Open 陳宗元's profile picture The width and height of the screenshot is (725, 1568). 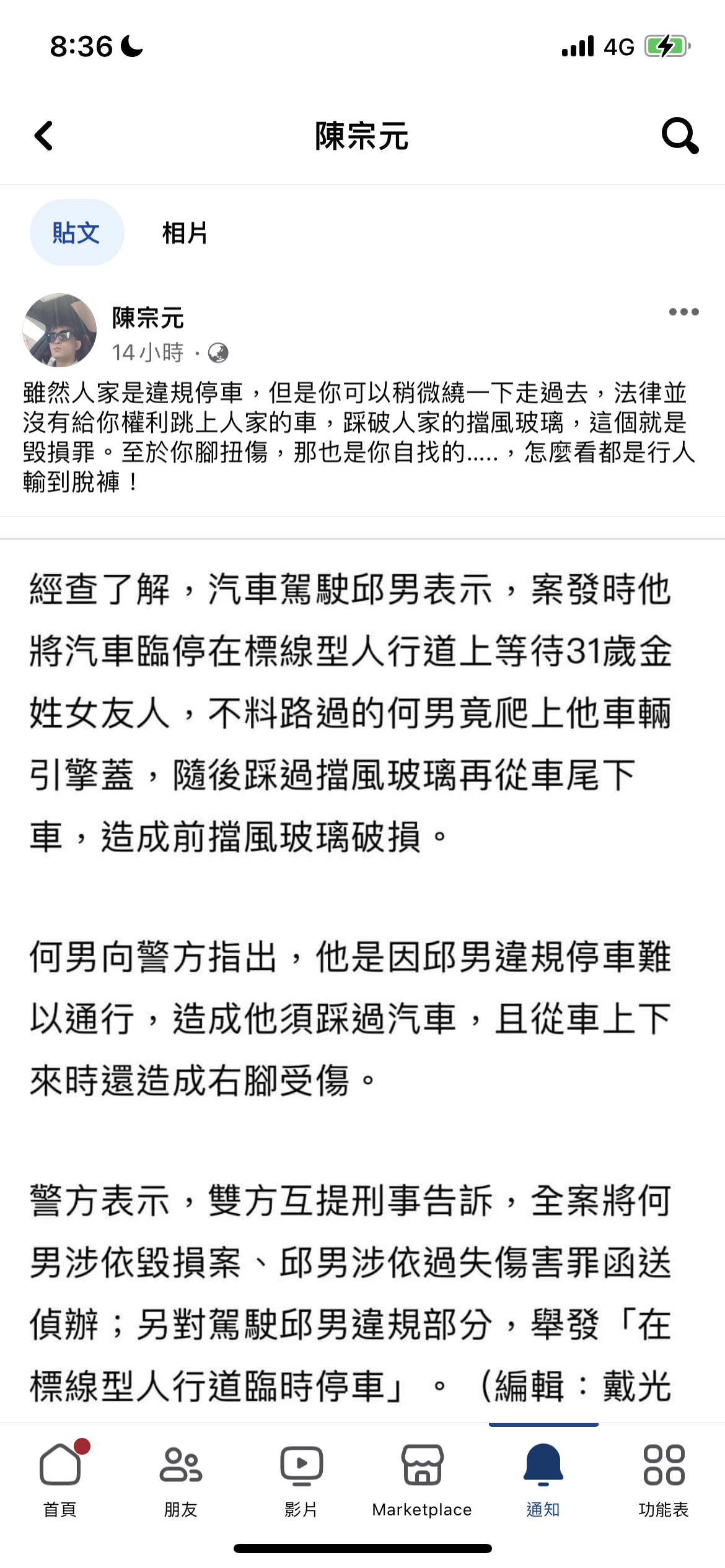(59, 330)
